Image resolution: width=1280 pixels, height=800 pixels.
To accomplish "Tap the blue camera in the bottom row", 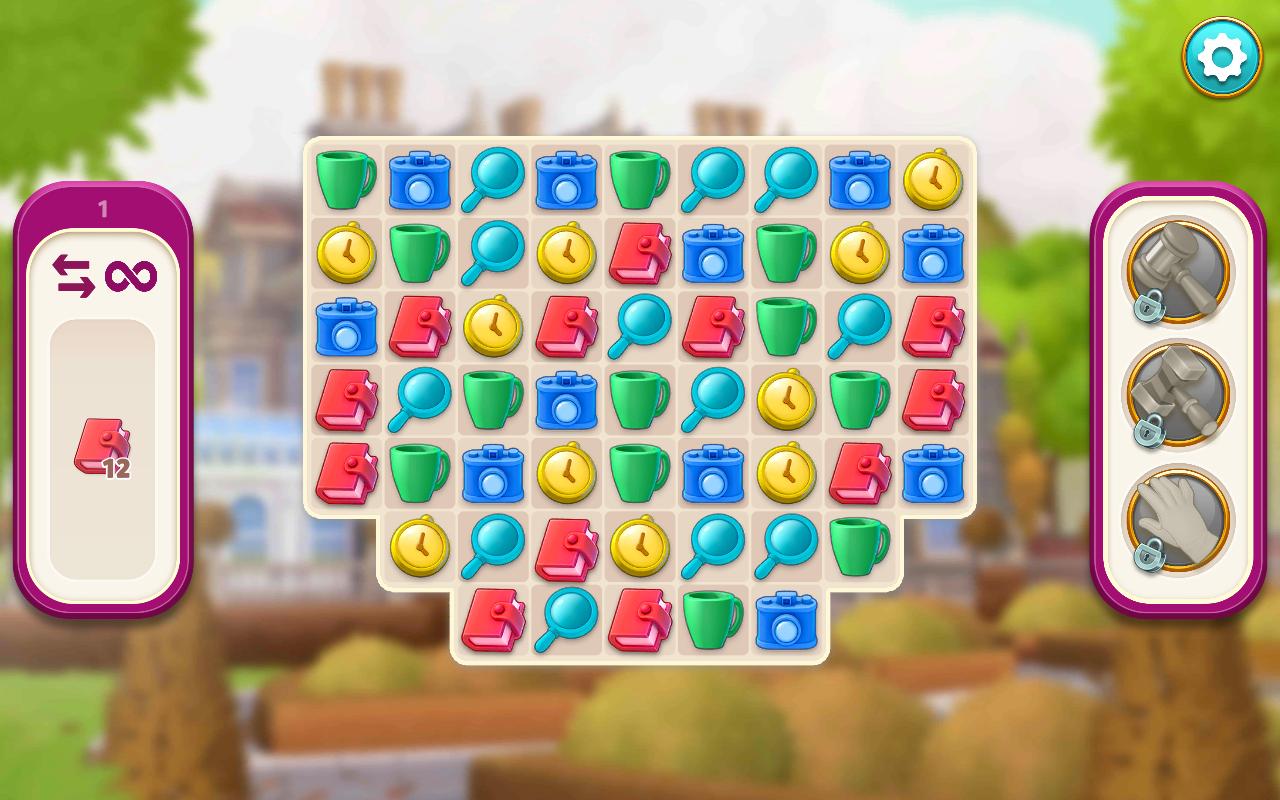I will tap(786, 620).
